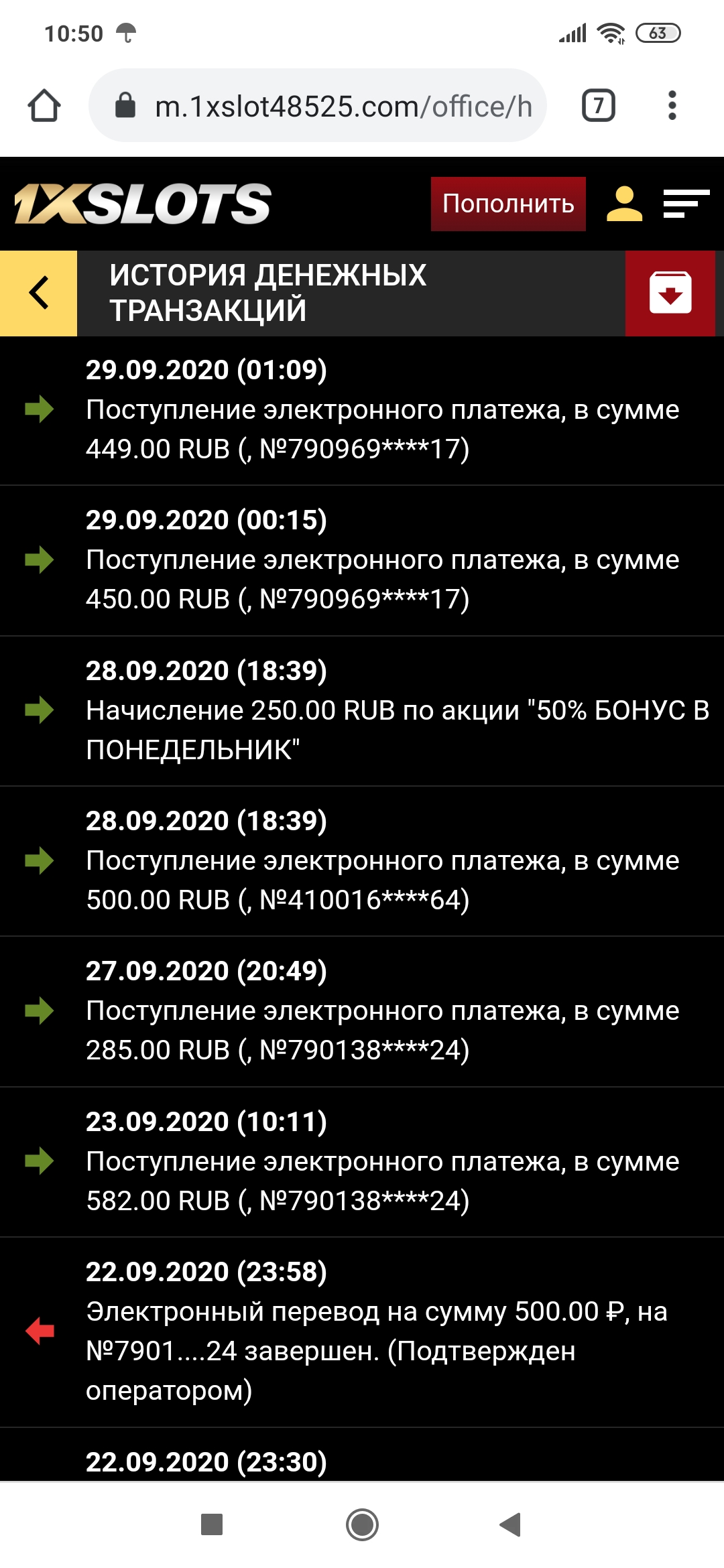
Task: Tap the system back button
Action: (511, 1524)
